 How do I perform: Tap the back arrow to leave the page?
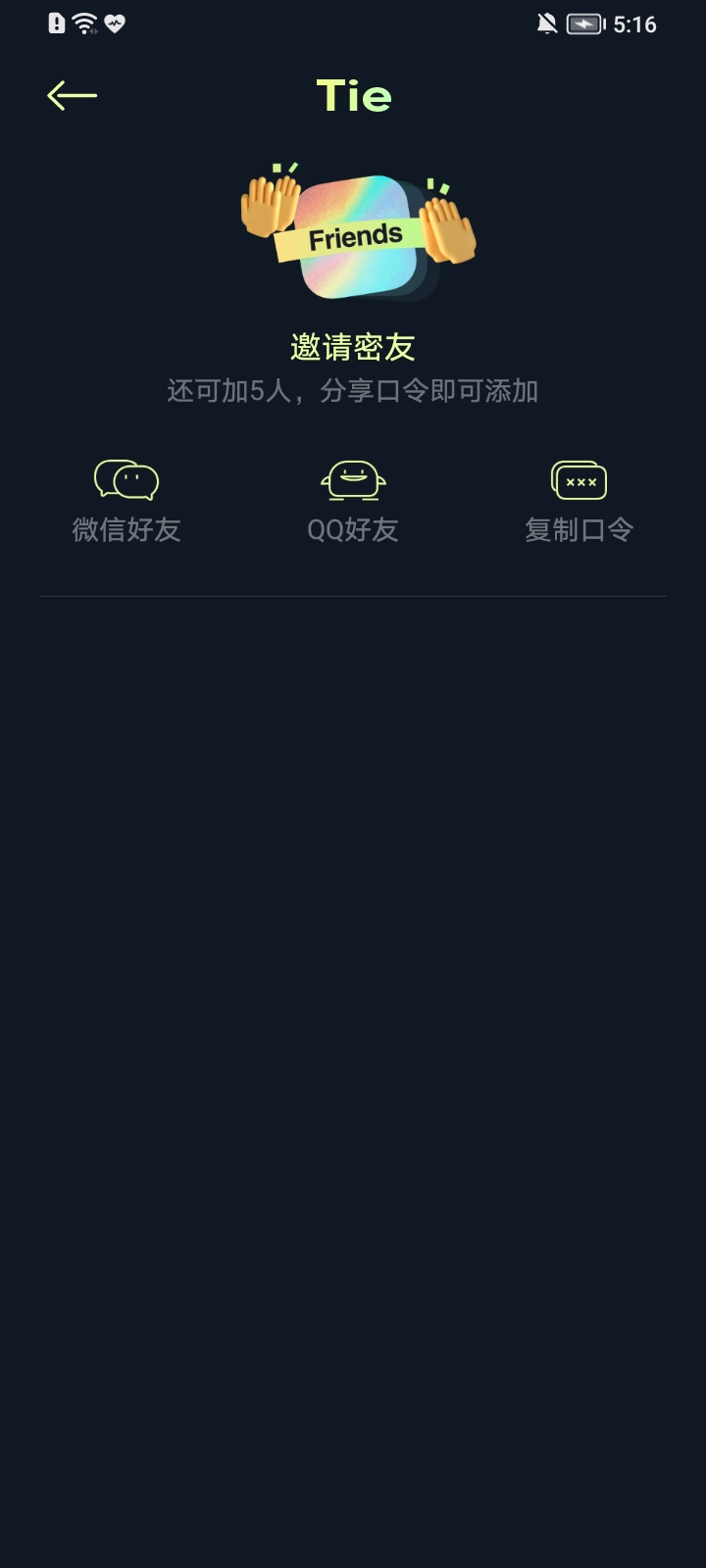(x=72, y=95)
